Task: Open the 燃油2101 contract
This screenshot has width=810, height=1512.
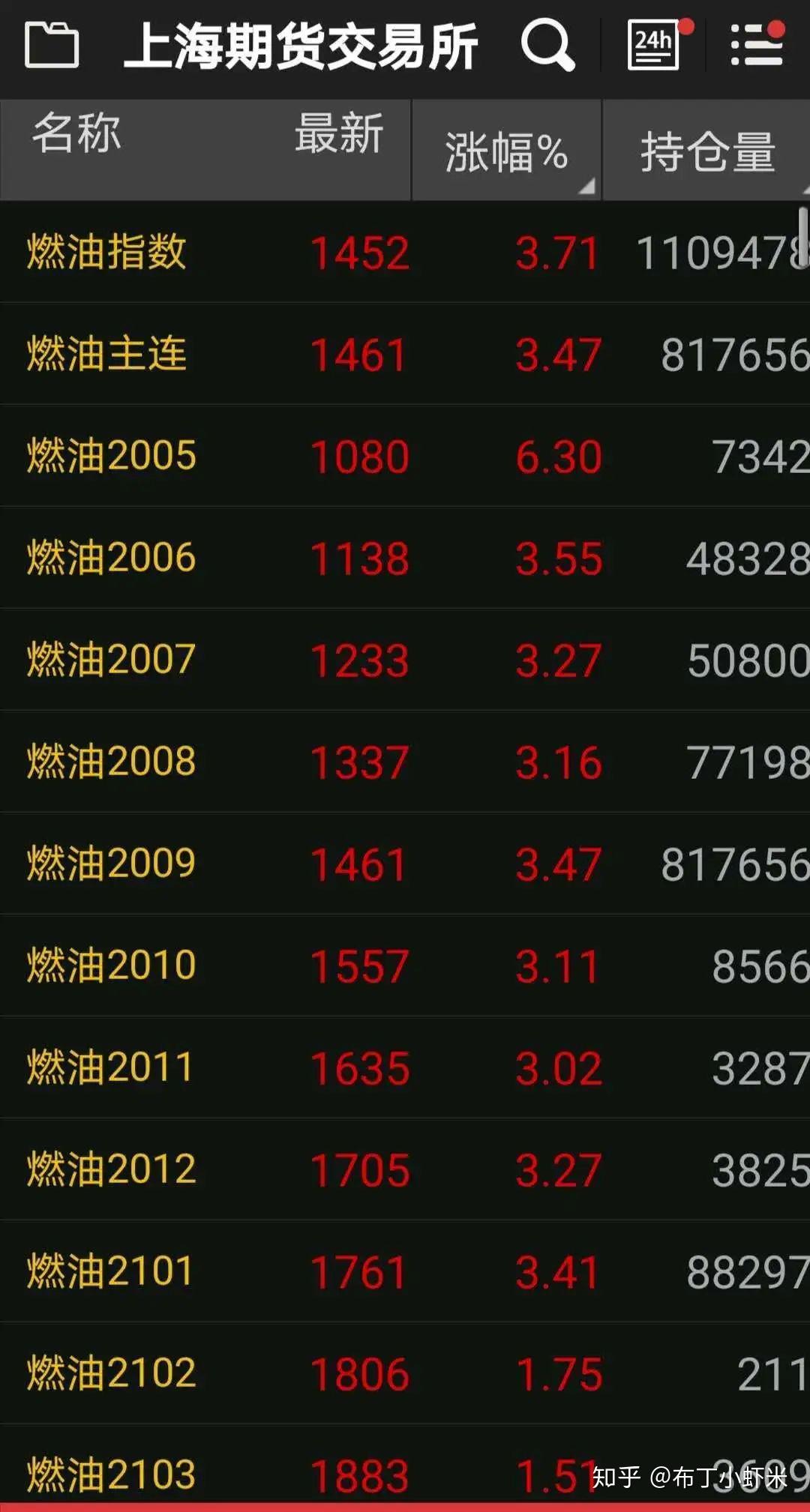Action: point(405,1271)
